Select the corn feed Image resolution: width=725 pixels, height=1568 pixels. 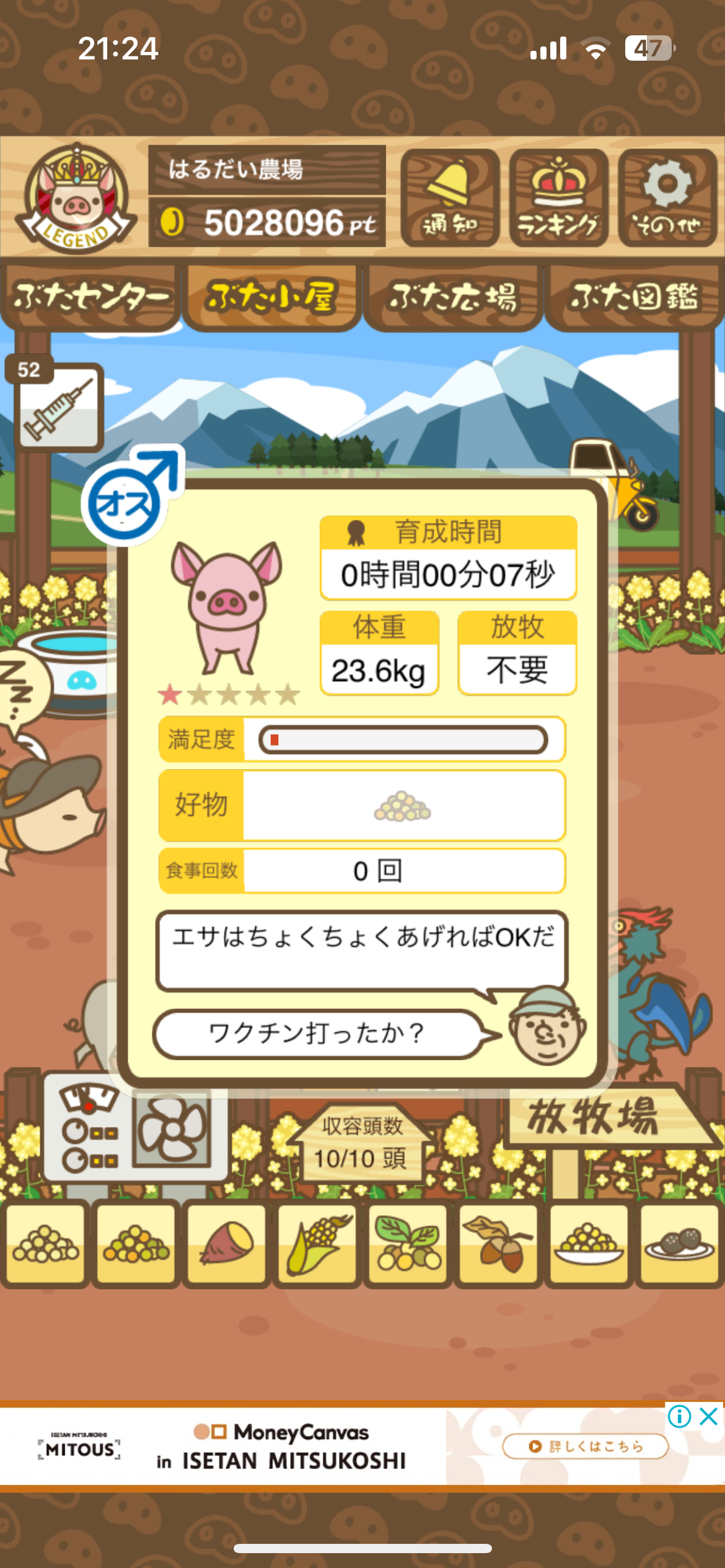click(317, 1242)
